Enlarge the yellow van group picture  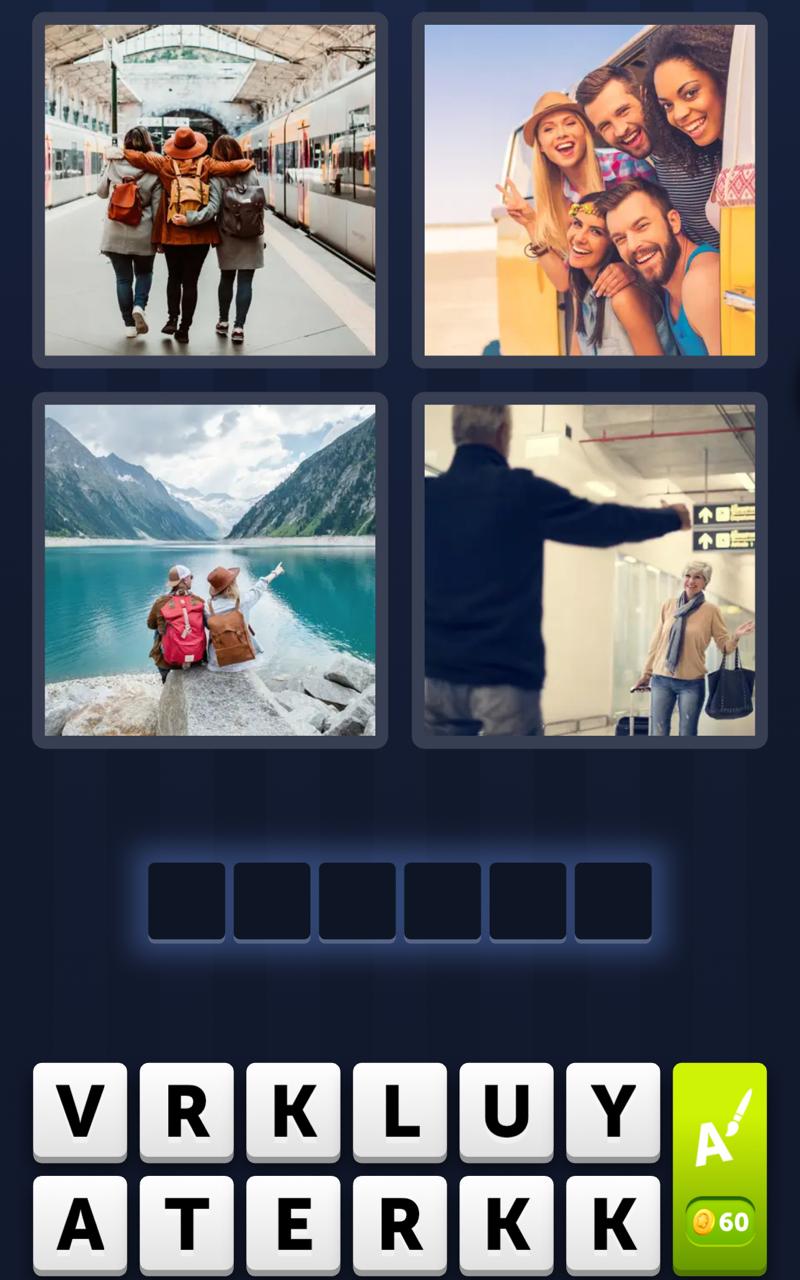[x=590, y=190]
